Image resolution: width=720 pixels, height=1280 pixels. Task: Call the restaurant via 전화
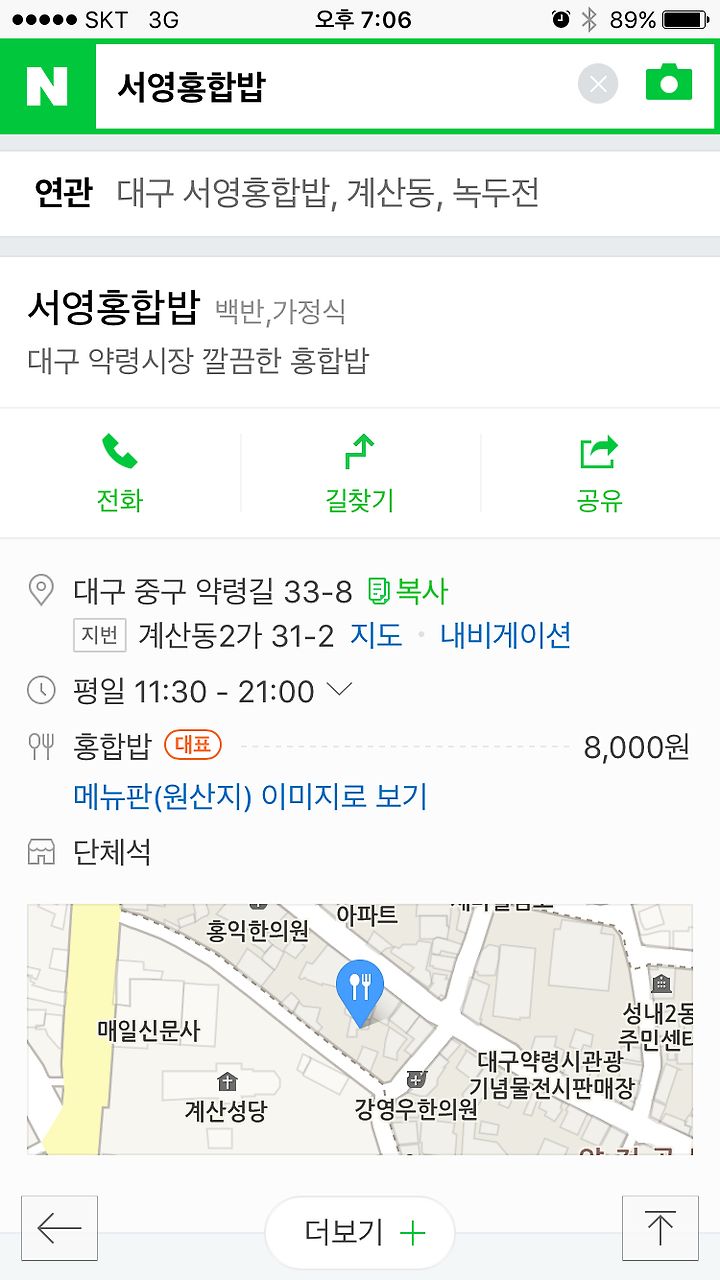pyautogui.click(x=120, y=473)
